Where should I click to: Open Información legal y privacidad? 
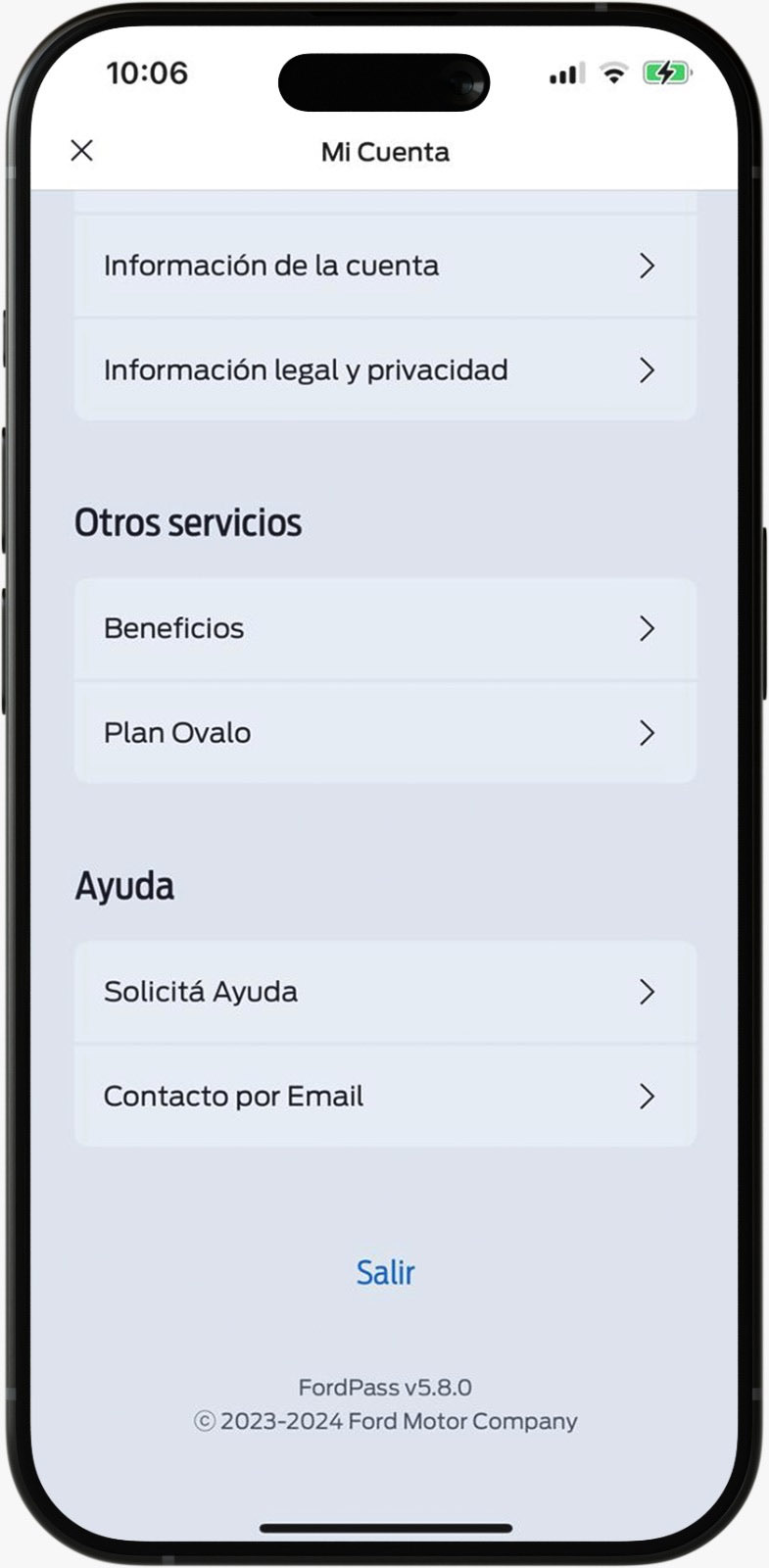pyautogui.click(x=384, y=370)
